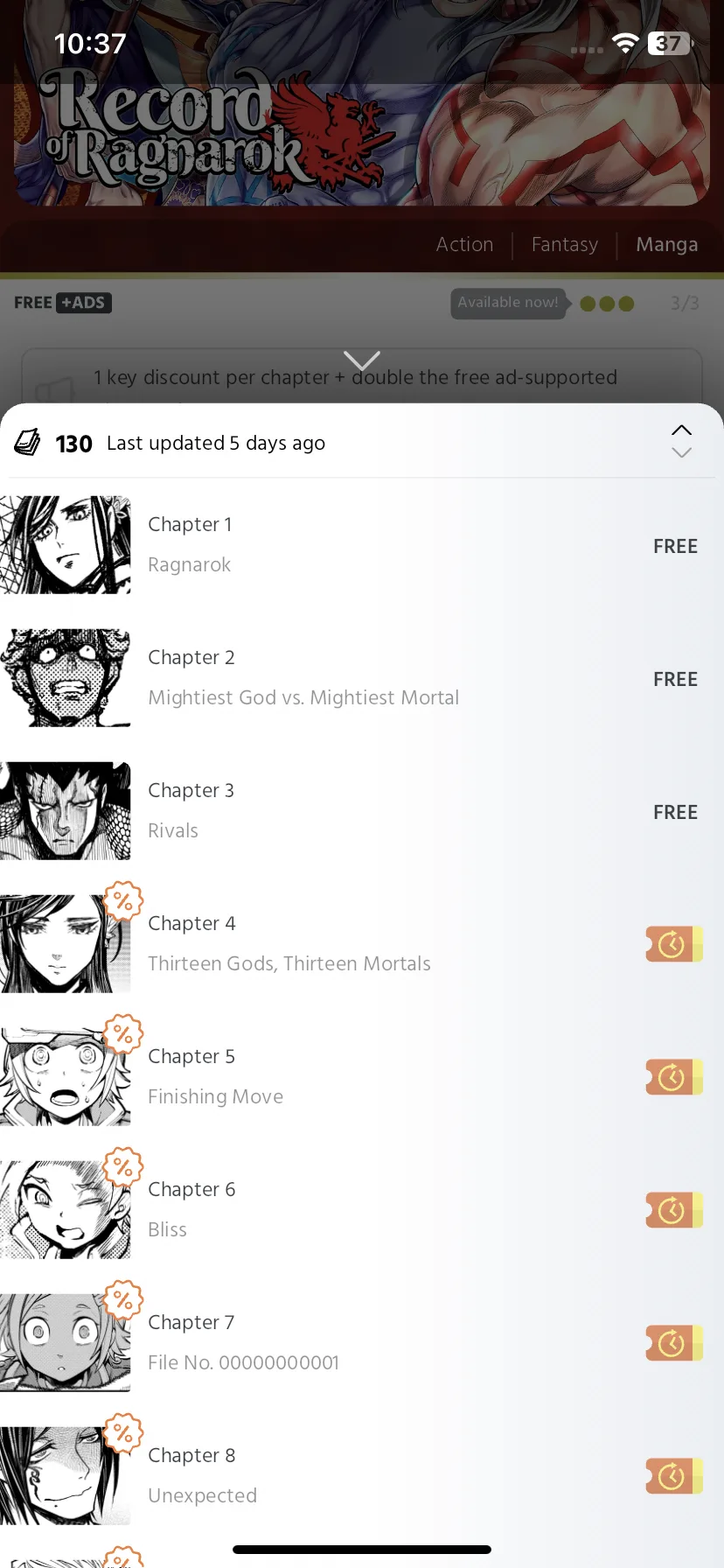Open Chapter 4 Thirteen Gods, Thirteen Mortals

tap(362, 944)
